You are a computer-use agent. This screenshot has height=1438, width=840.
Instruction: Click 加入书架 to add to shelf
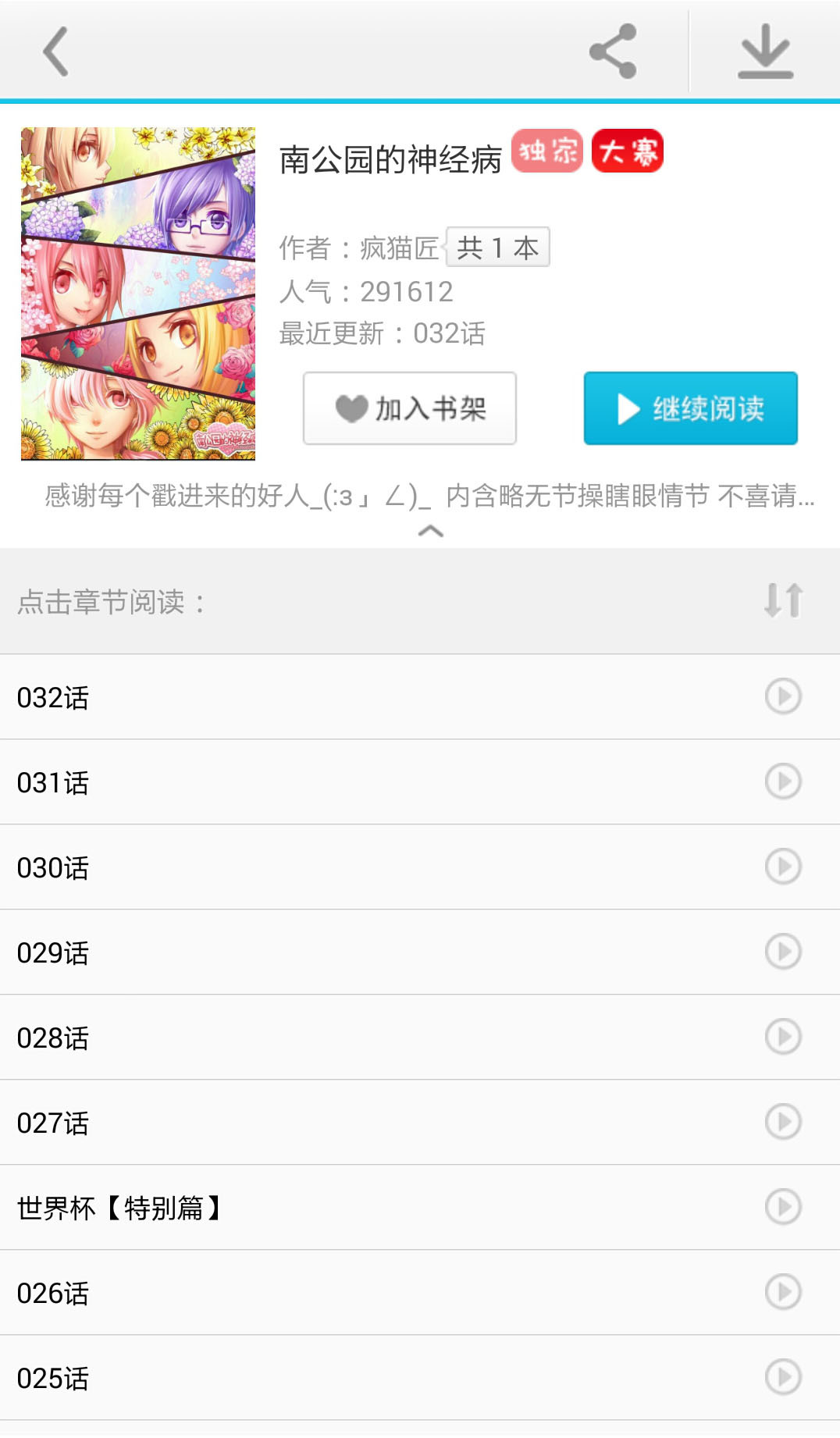tap(411, 408)
